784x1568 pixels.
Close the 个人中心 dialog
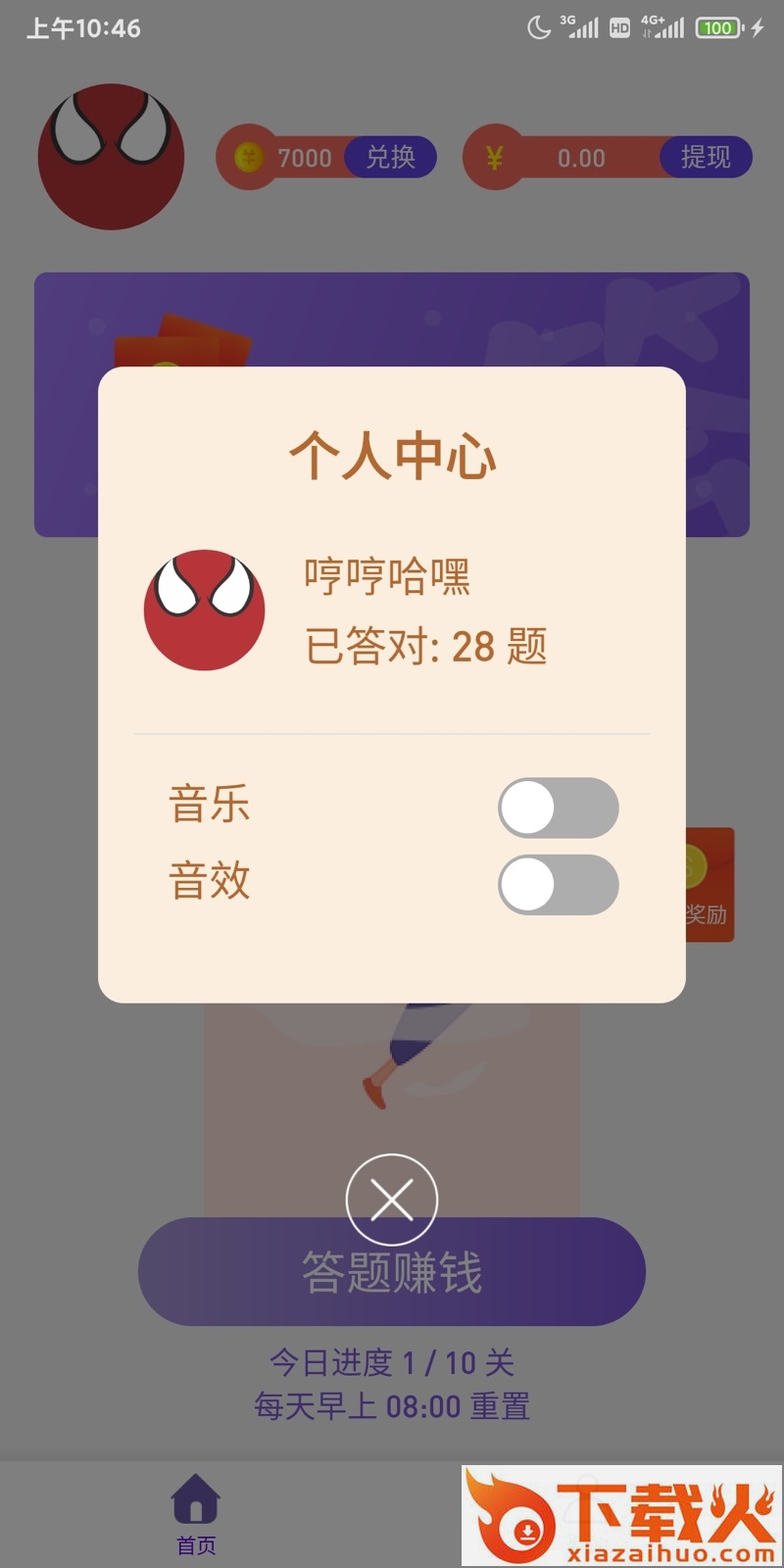coord(392,1200)
